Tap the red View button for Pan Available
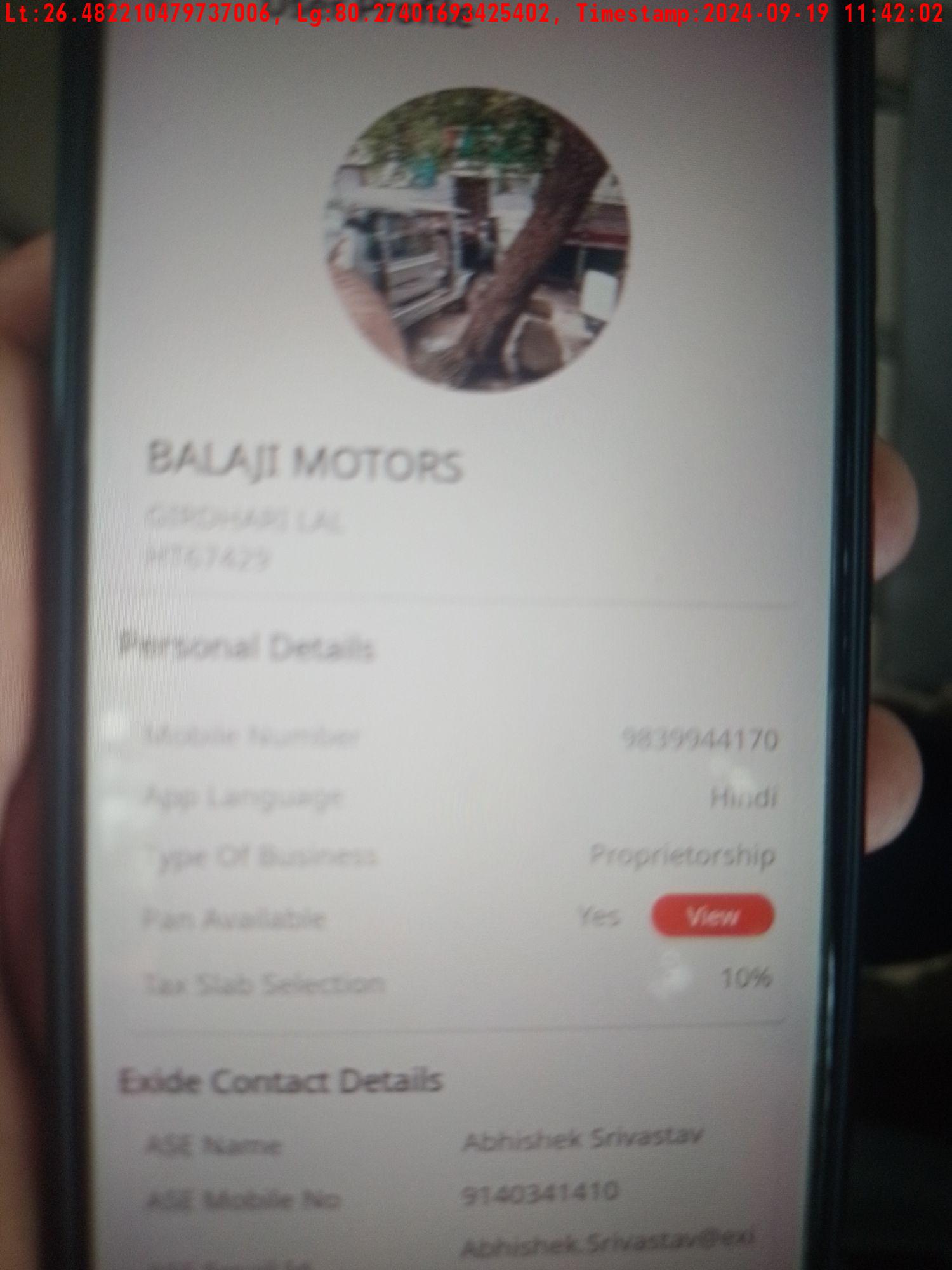 (x=712, y=915)
